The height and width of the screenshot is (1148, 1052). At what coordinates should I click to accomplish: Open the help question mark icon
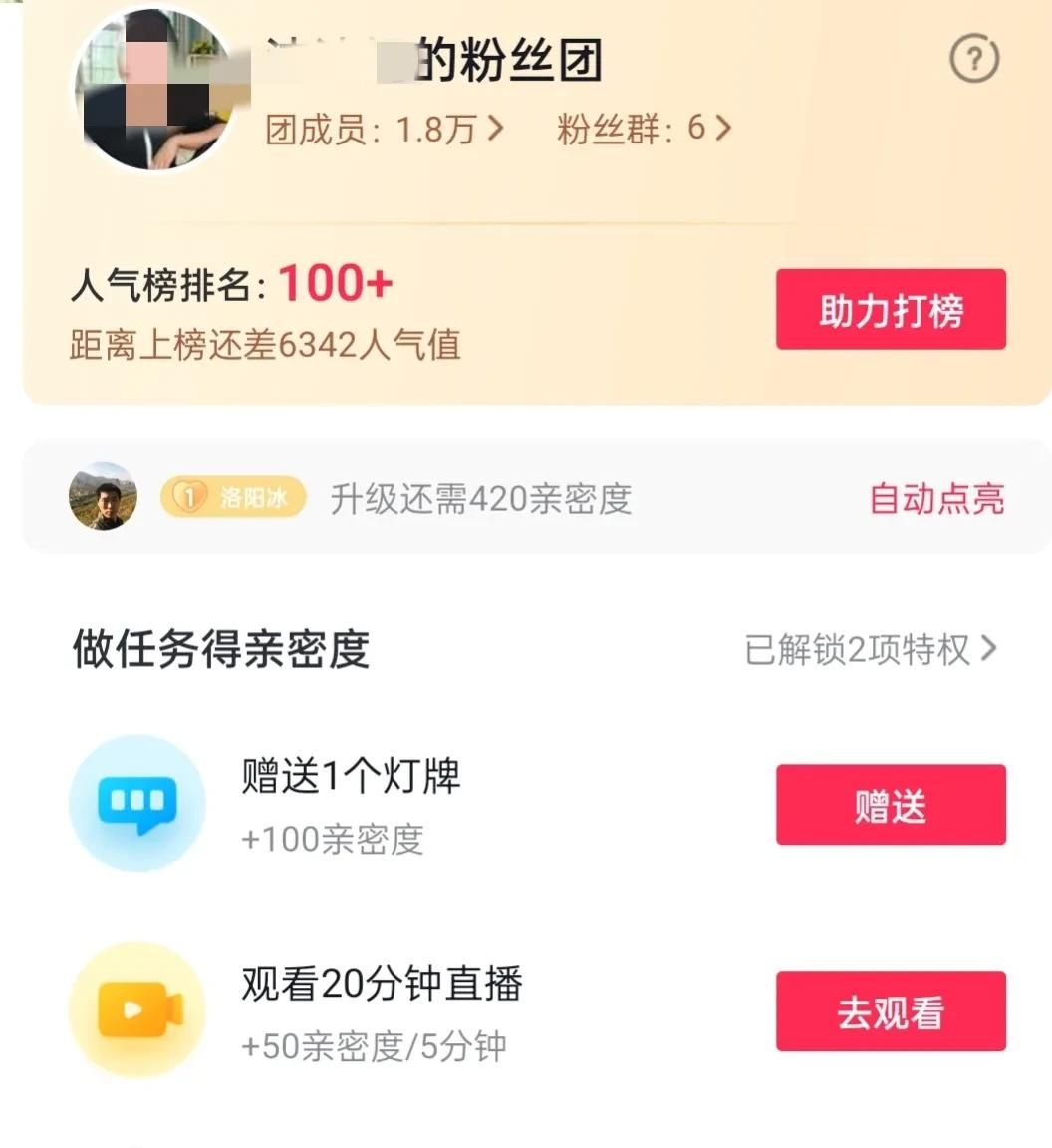973,61
